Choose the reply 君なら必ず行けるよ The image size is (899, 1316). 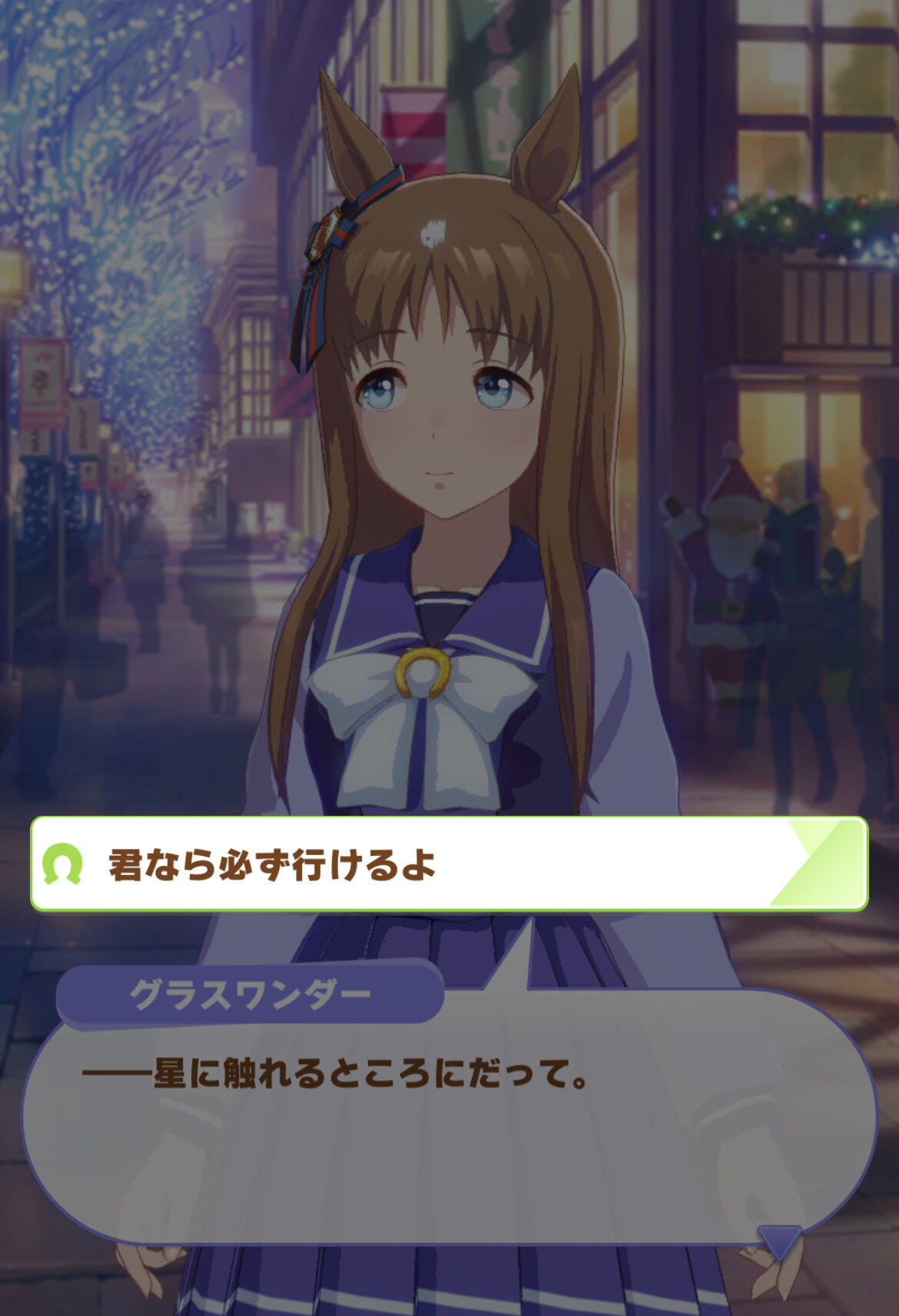[x=449, y=864]
